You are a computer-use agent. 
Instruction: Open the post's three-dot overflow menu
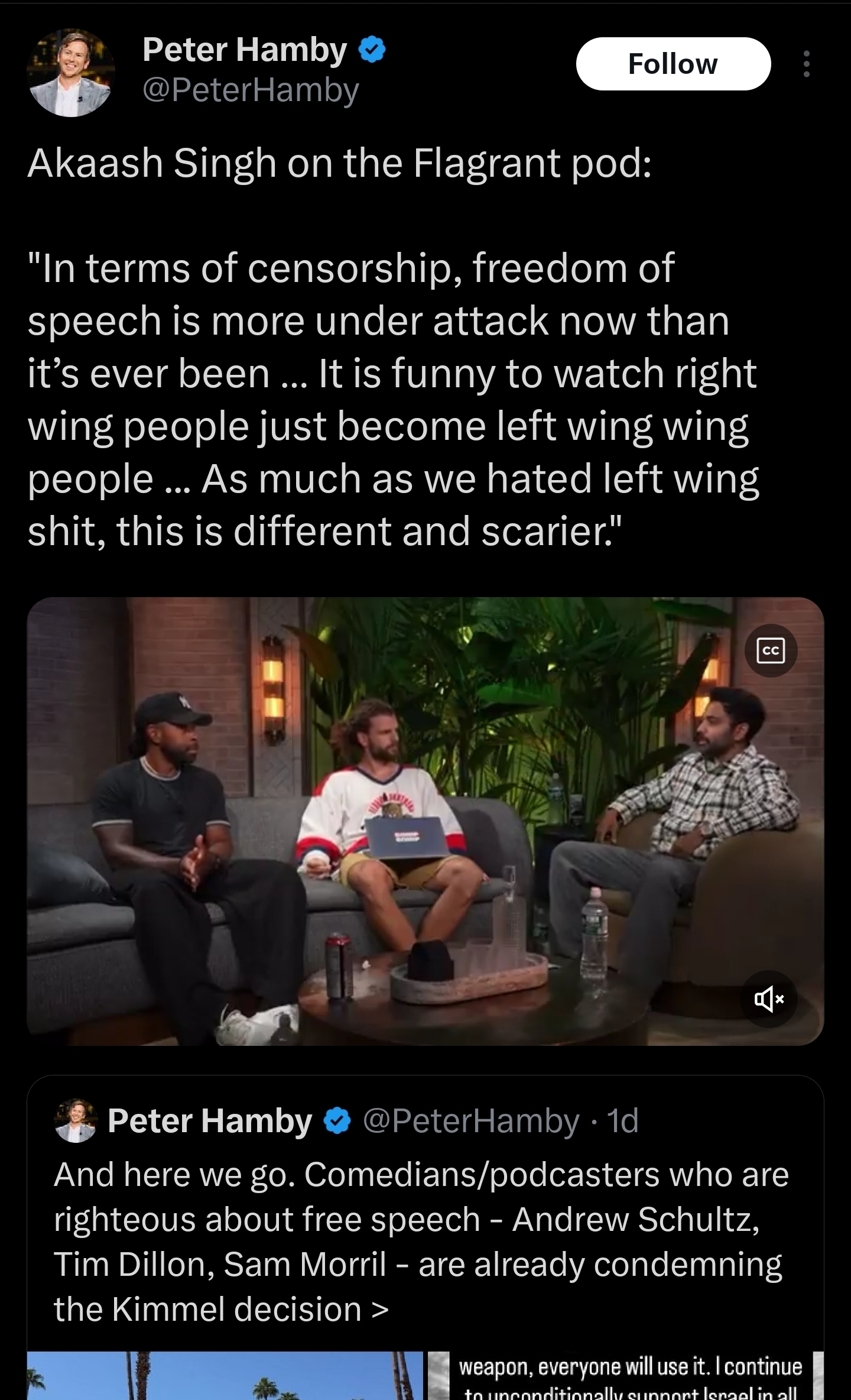pyautogui.click(x=806, y=64)
